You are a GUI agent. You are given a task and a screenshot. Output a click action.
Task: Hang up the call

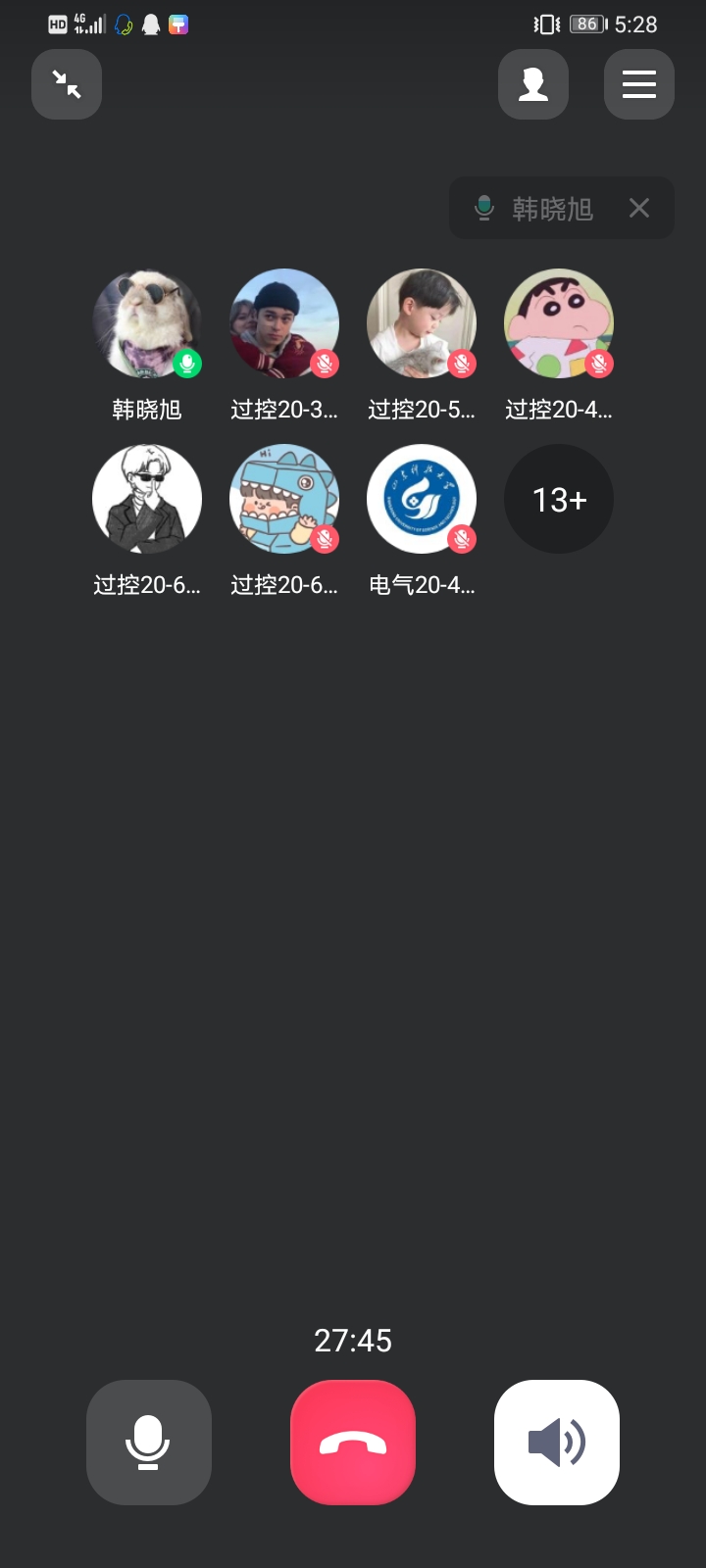(353, 1442)
